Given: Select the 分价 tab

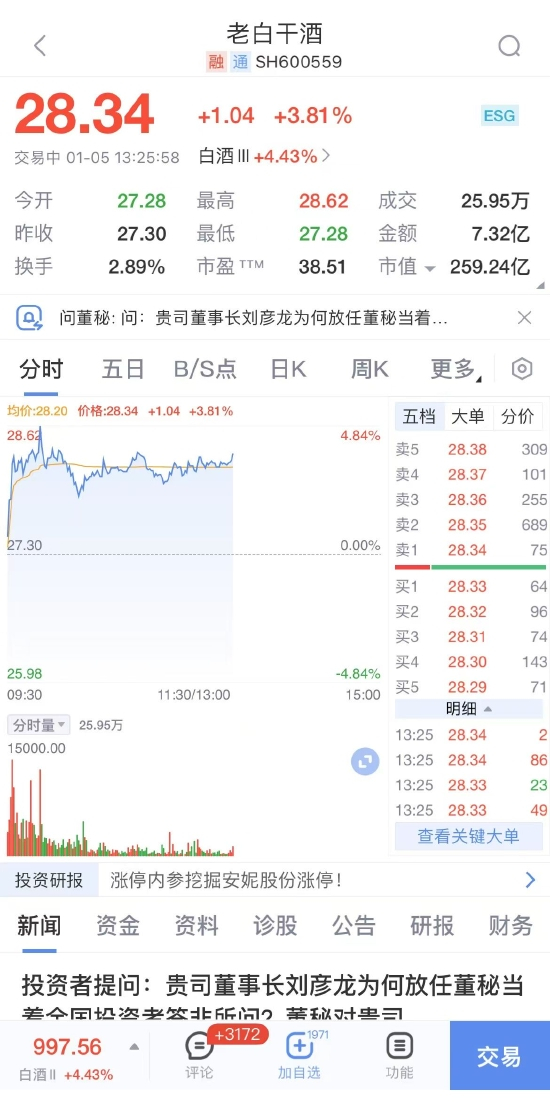Looking at the screenshot, I should pos(518,417).
